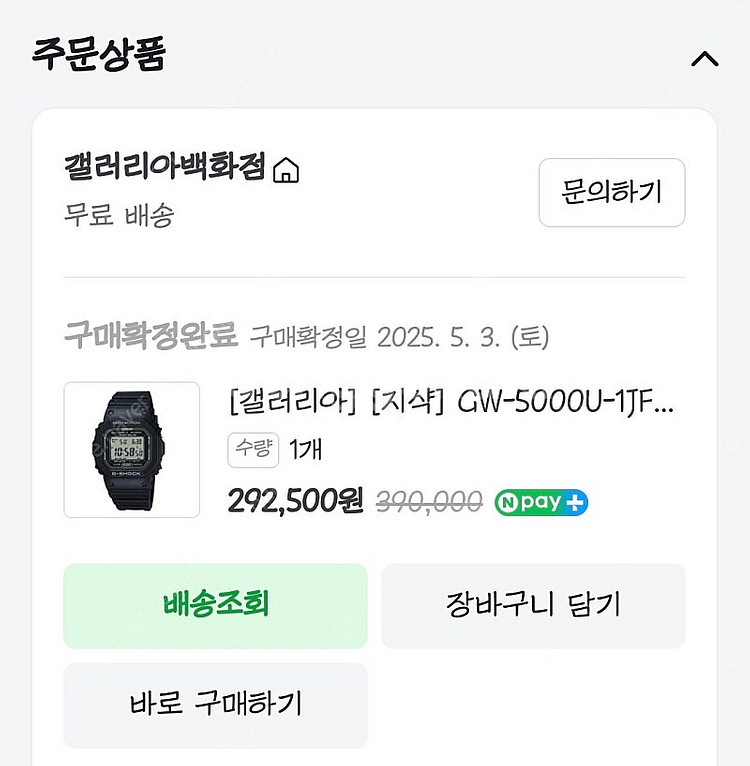Click the discounted price 292,500원

tap(297, 501)
